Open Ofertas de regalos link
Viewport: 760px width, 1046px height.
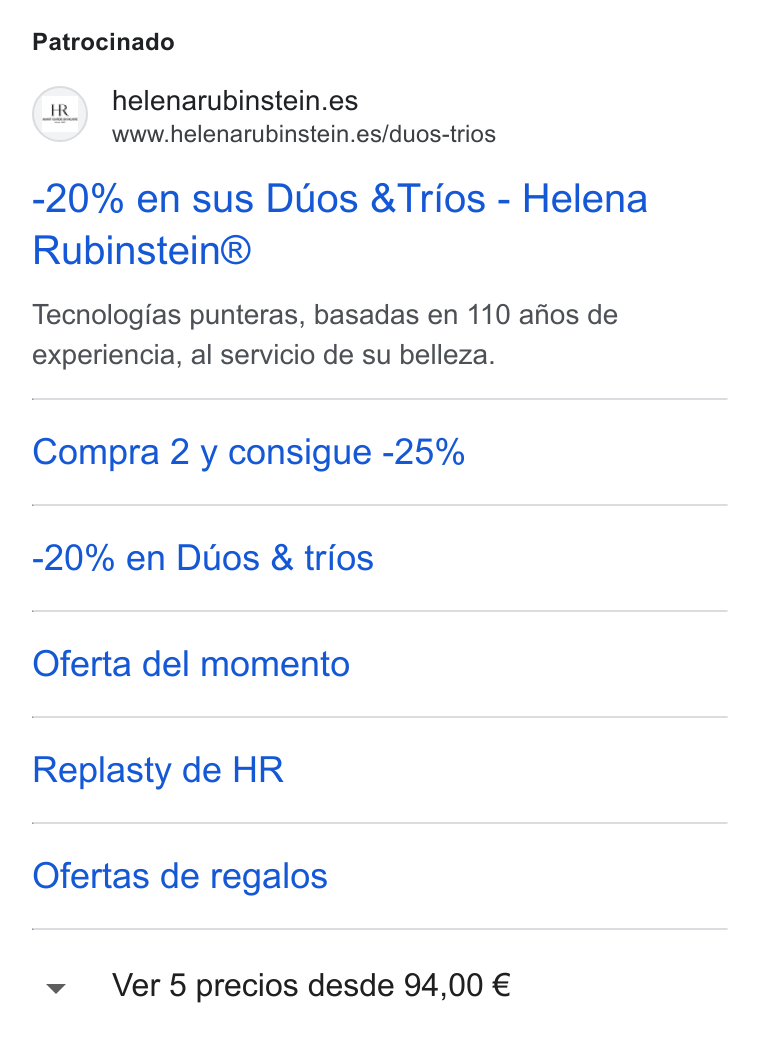coord(180,876)
